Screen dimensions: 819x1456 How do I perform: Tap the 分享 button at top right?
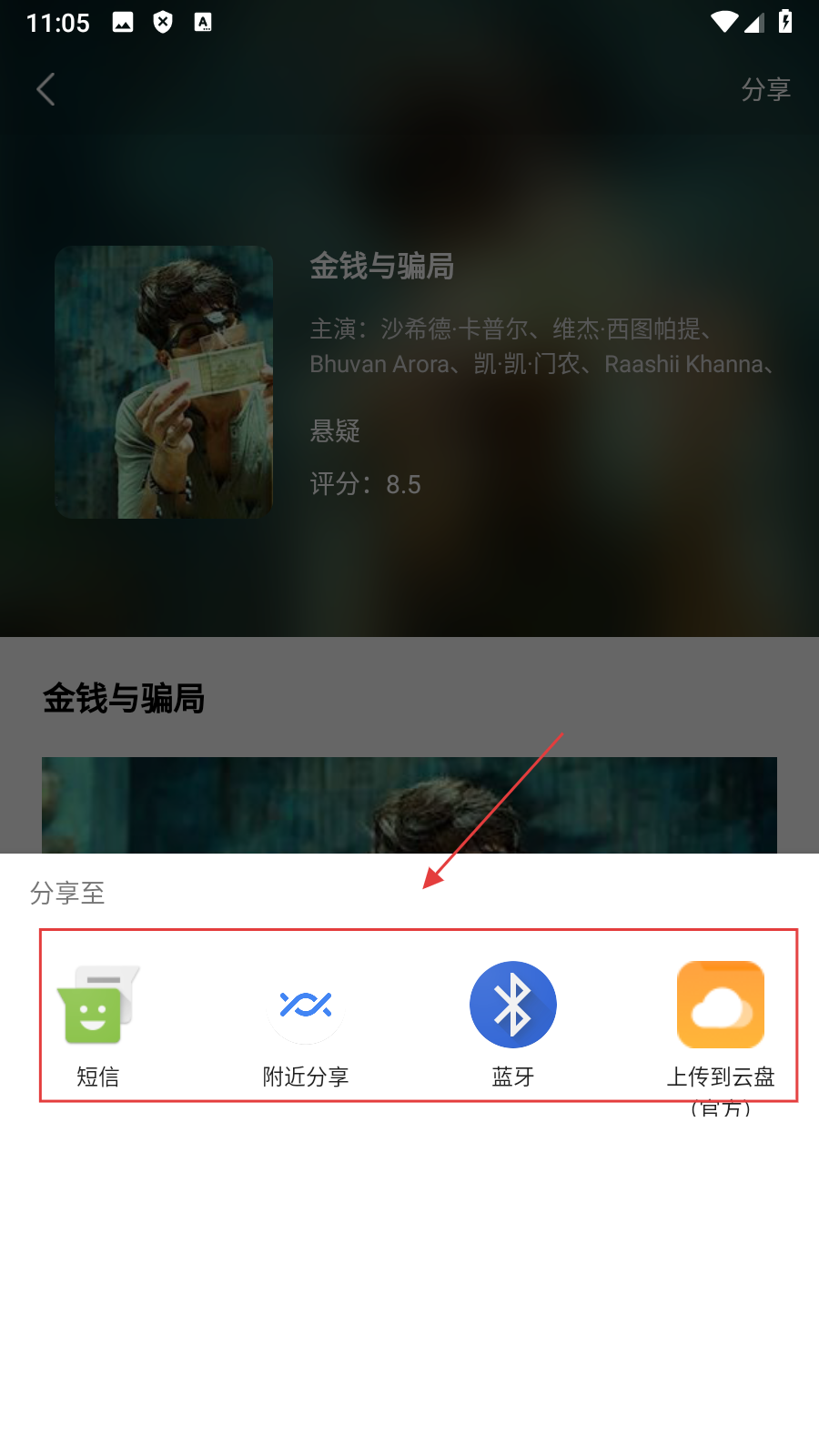pyautogui.click(x=765, y=89)
